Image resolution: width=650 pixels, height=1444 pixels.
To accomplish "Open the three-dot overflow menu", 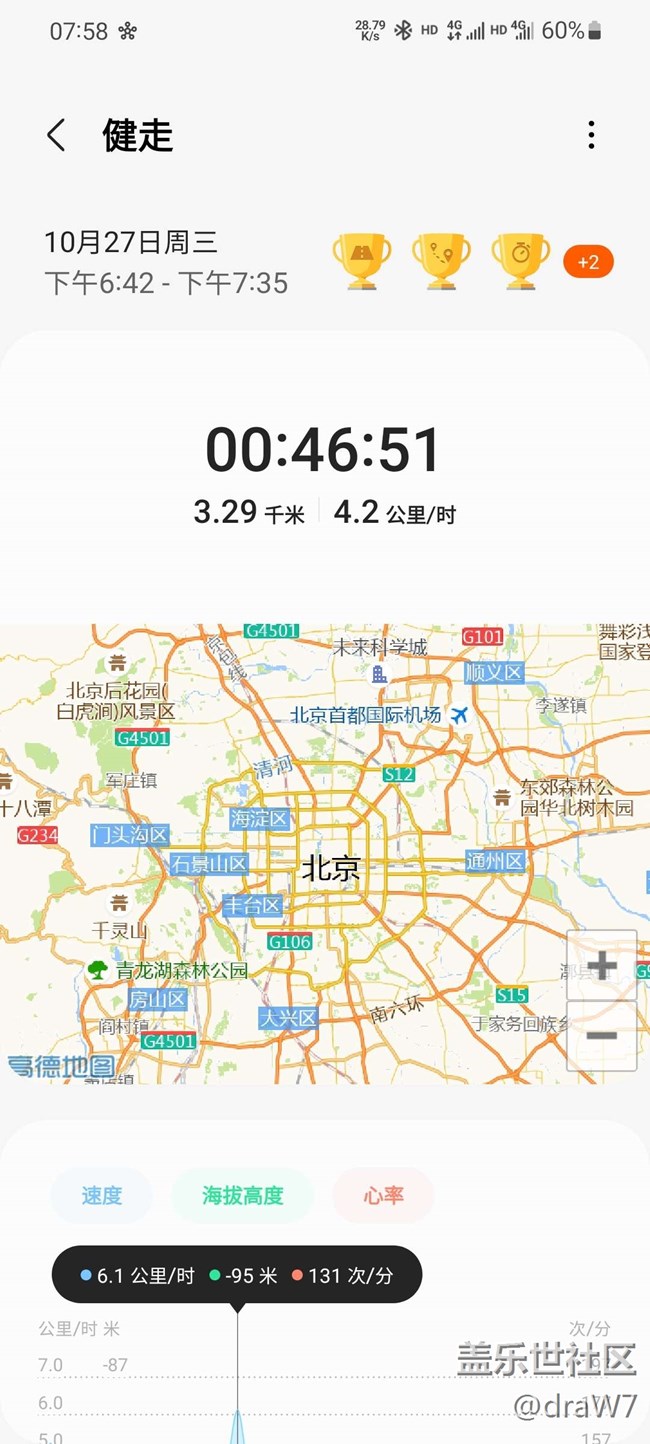I will pyautogui.click(x=591, y=135).
